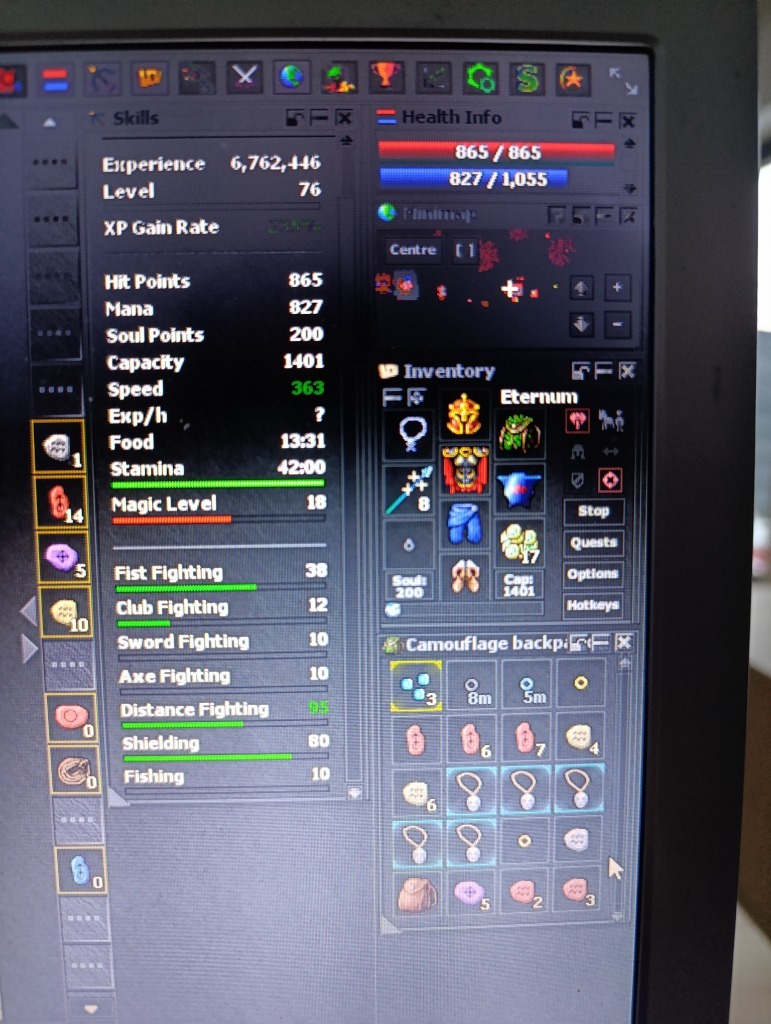Select the 8m item in backpack
771x1024 pixels.
[x=472, y=690]
